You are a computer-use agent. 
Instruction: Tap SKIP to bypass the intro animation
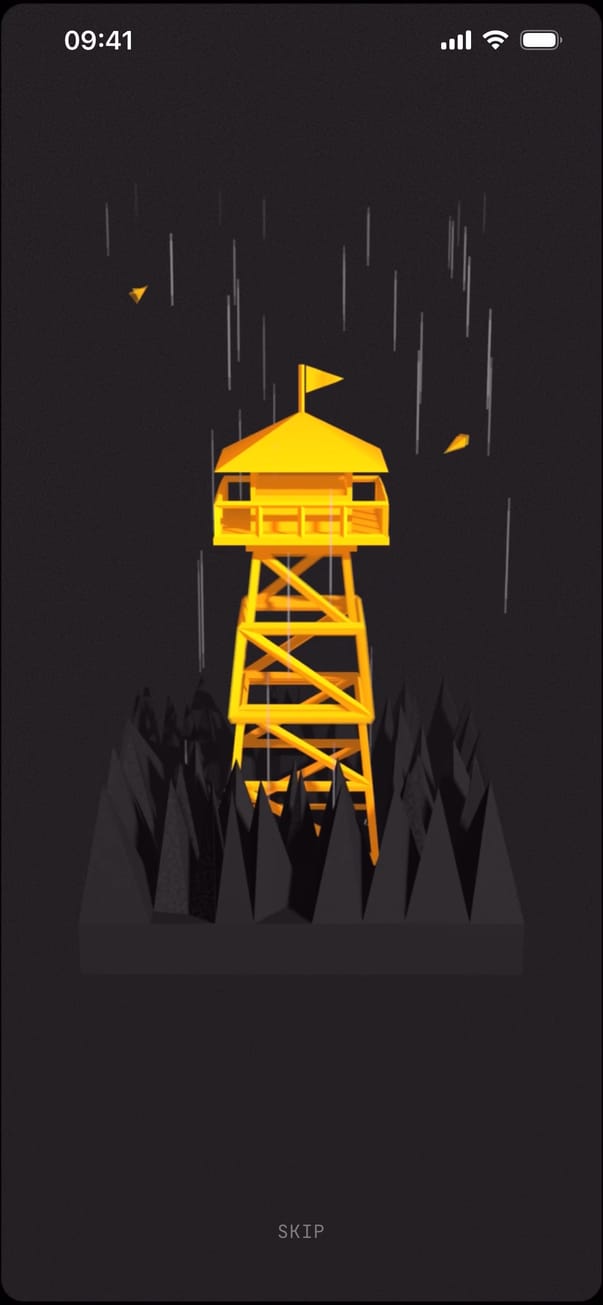[301, 1231]
